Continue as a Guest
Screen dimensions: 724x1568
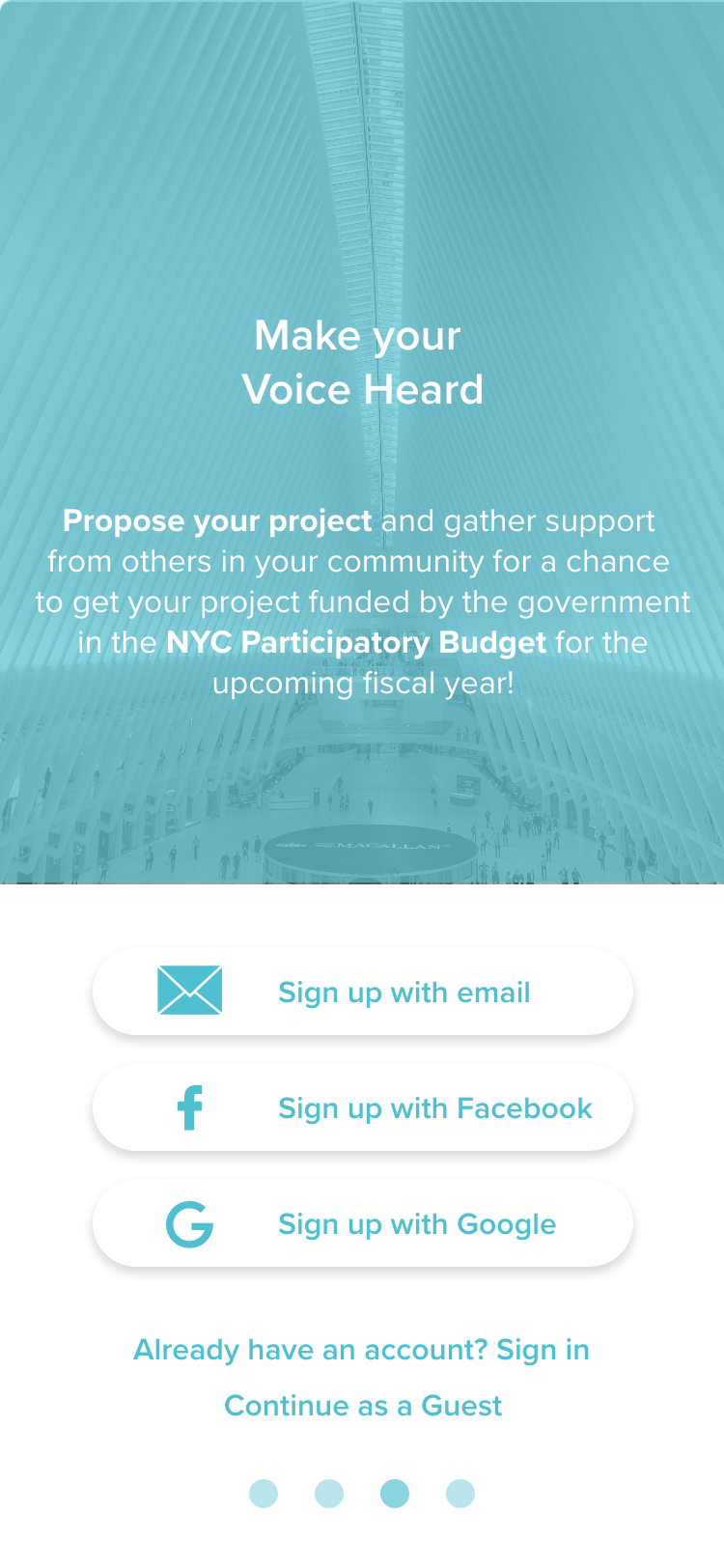363,1406
